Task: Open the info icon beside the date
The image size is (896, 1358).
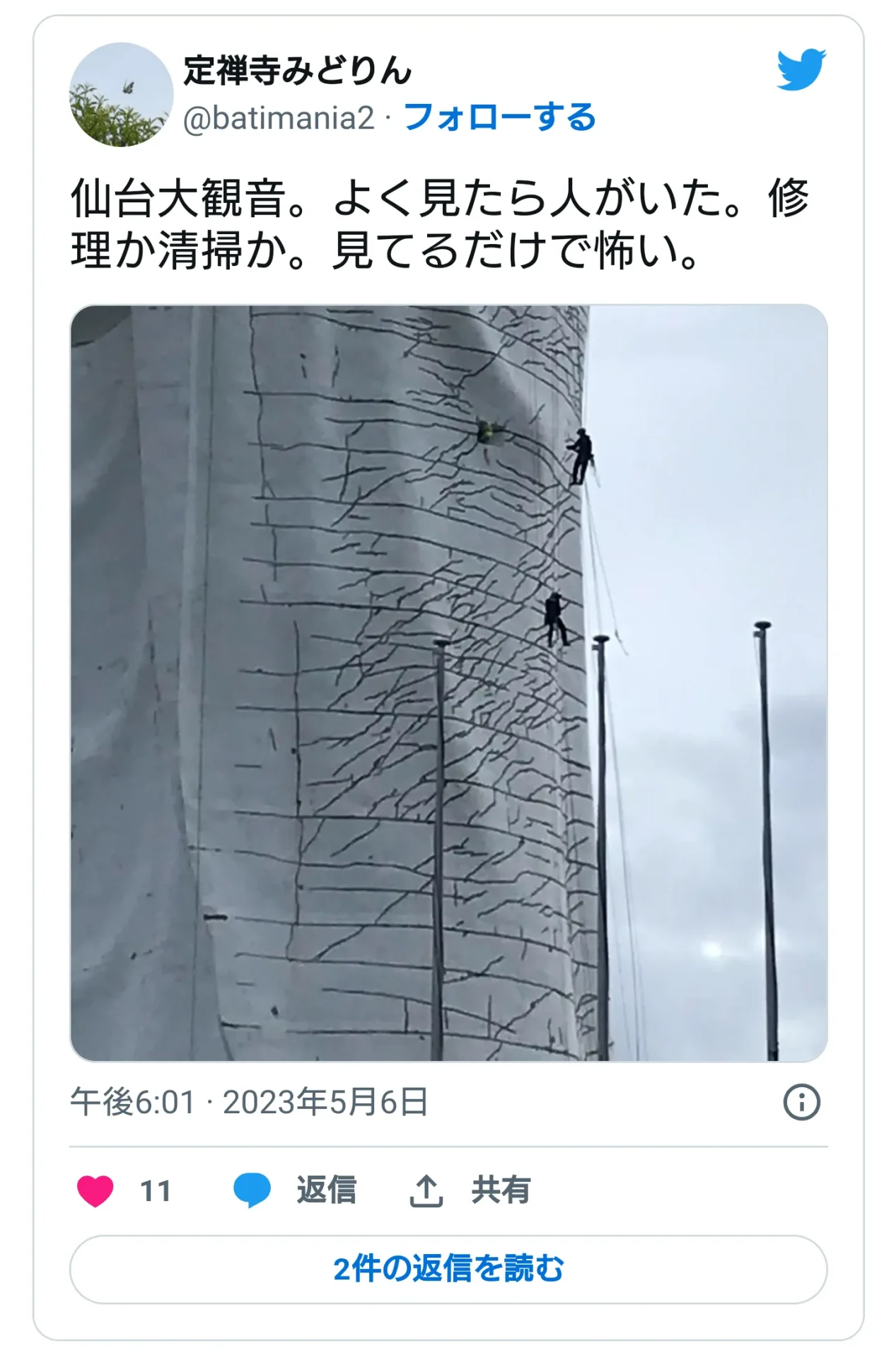Action: click(801, 1102)
